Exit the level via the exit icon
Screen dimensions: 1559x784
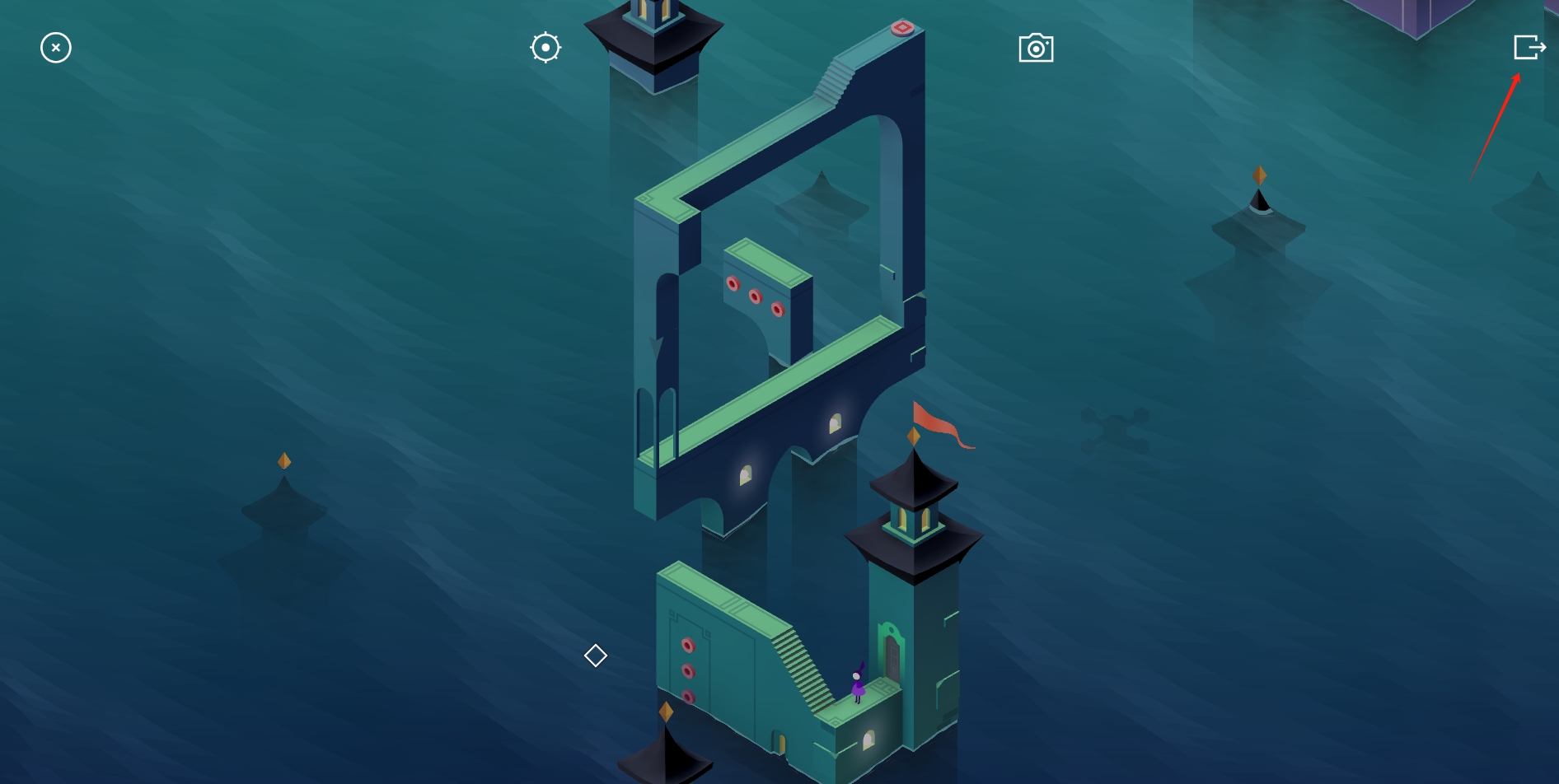(1529, 48)
